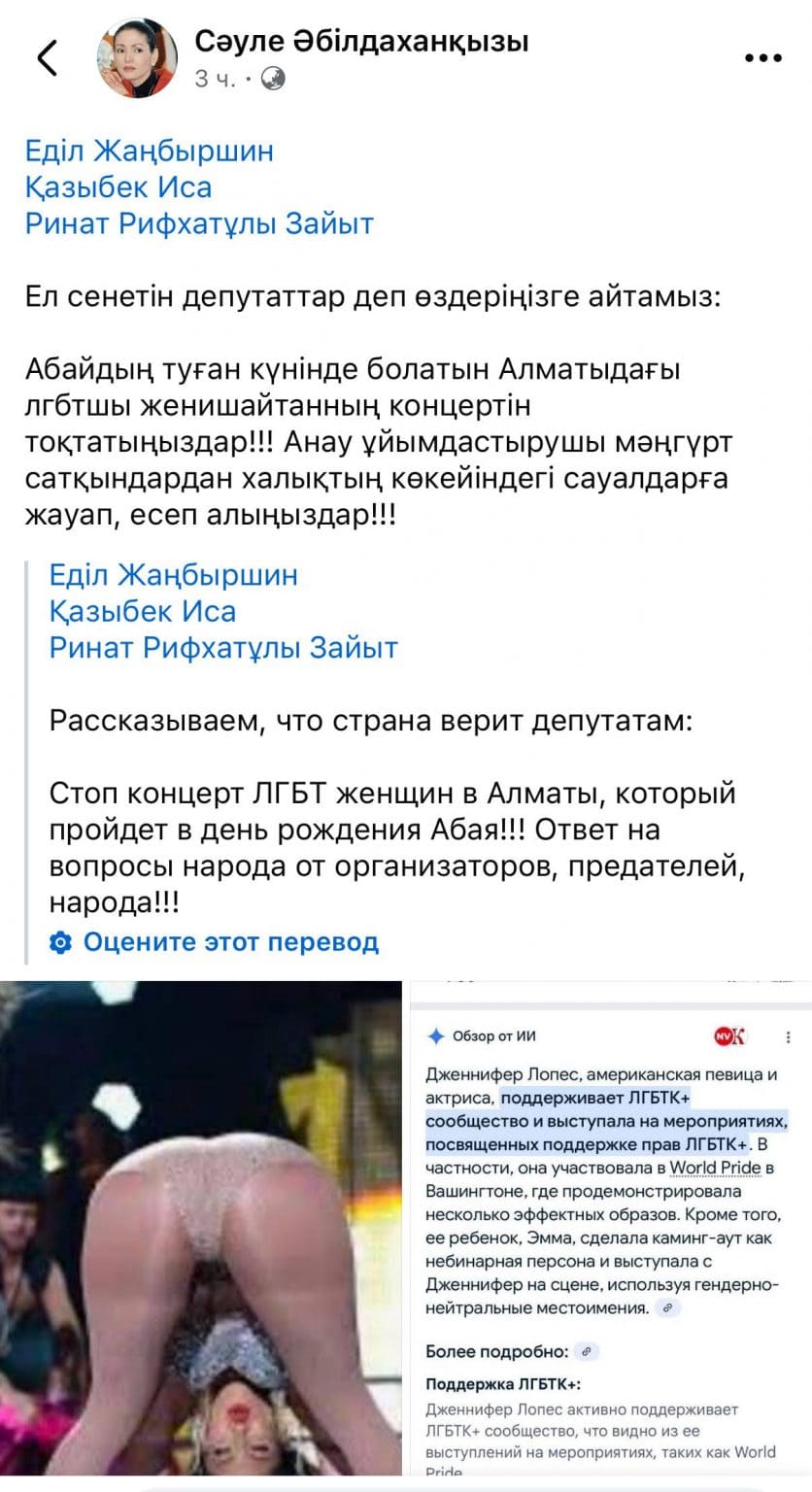Open tagged profile Еділ Жаңбыршин in original text
This screenshot has height=1492, width=812.
(149, 151)
